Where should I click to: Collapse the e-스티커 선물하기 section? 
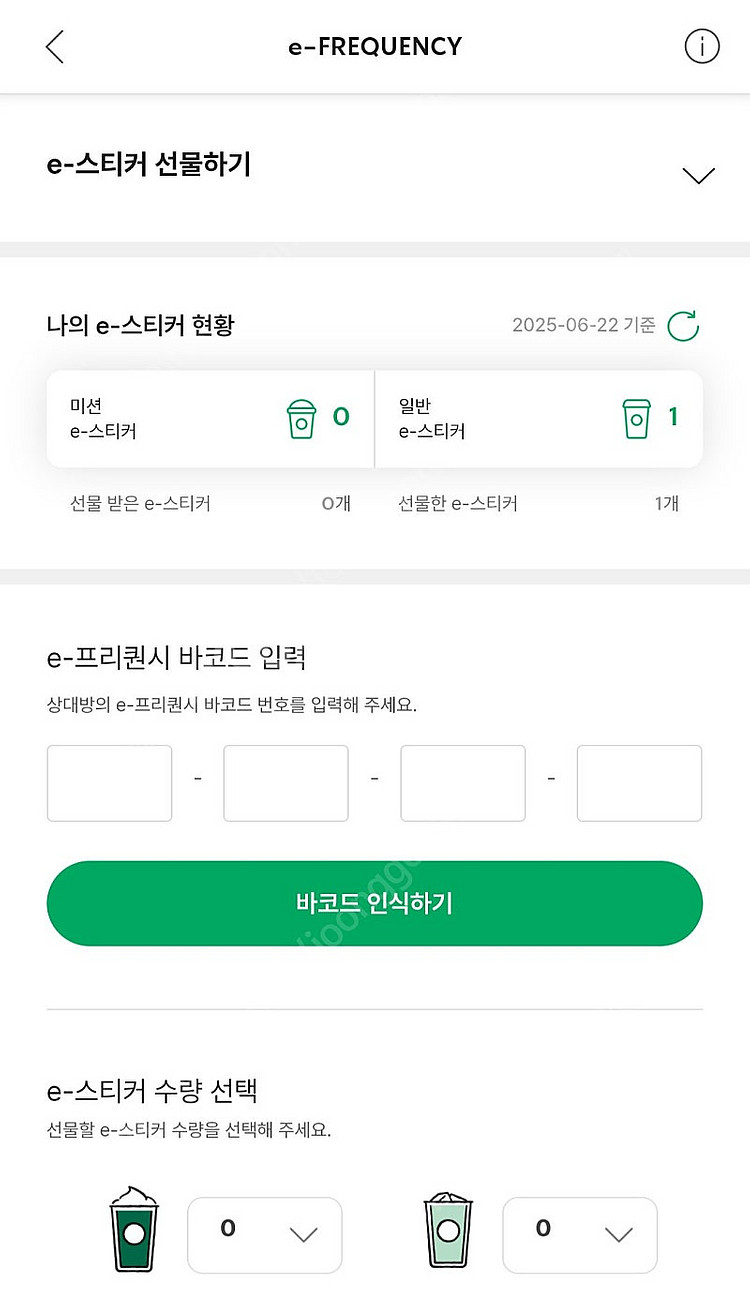(698, 173)
